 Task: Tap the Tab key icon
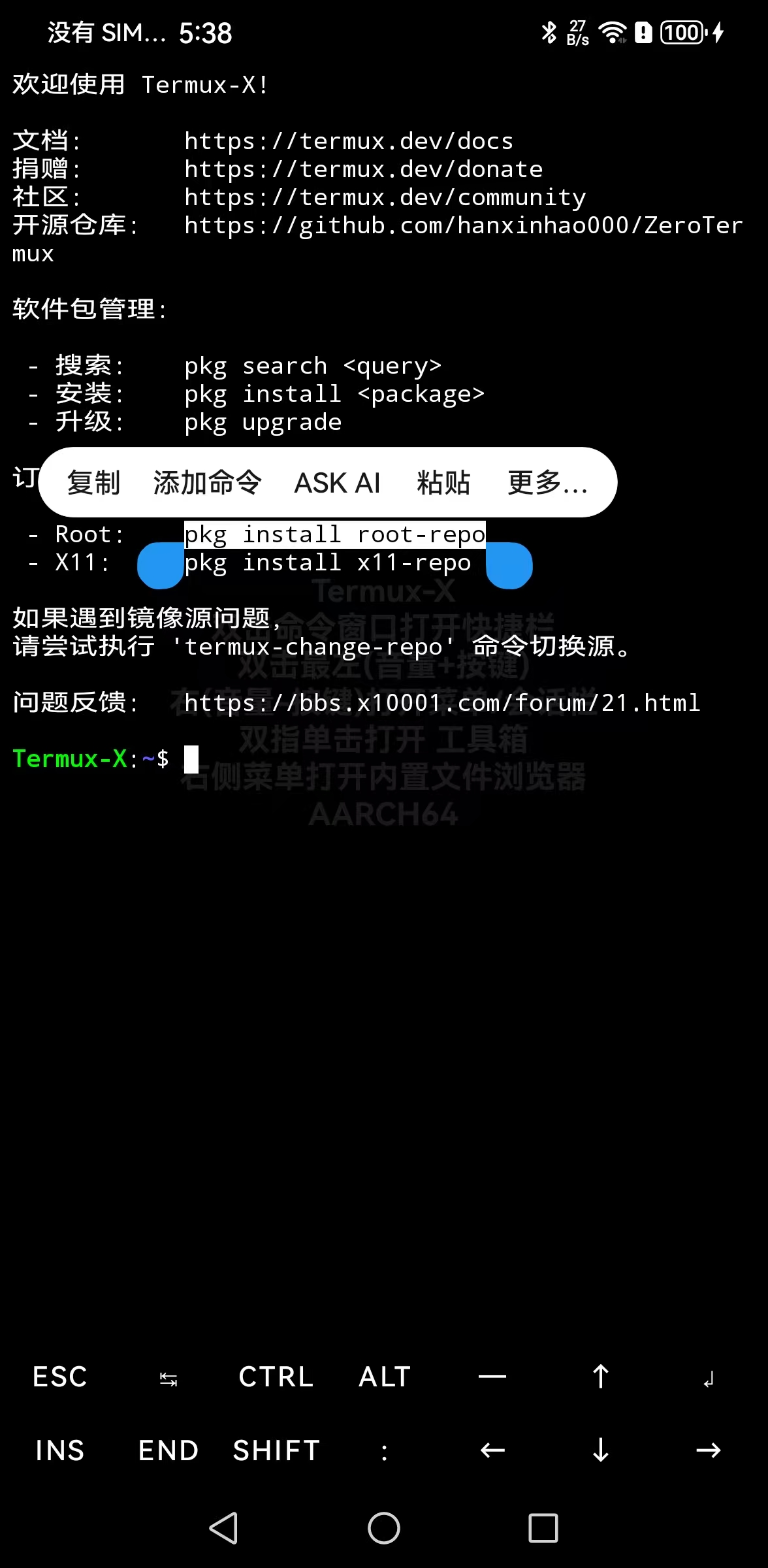[x=168, y=1378]
